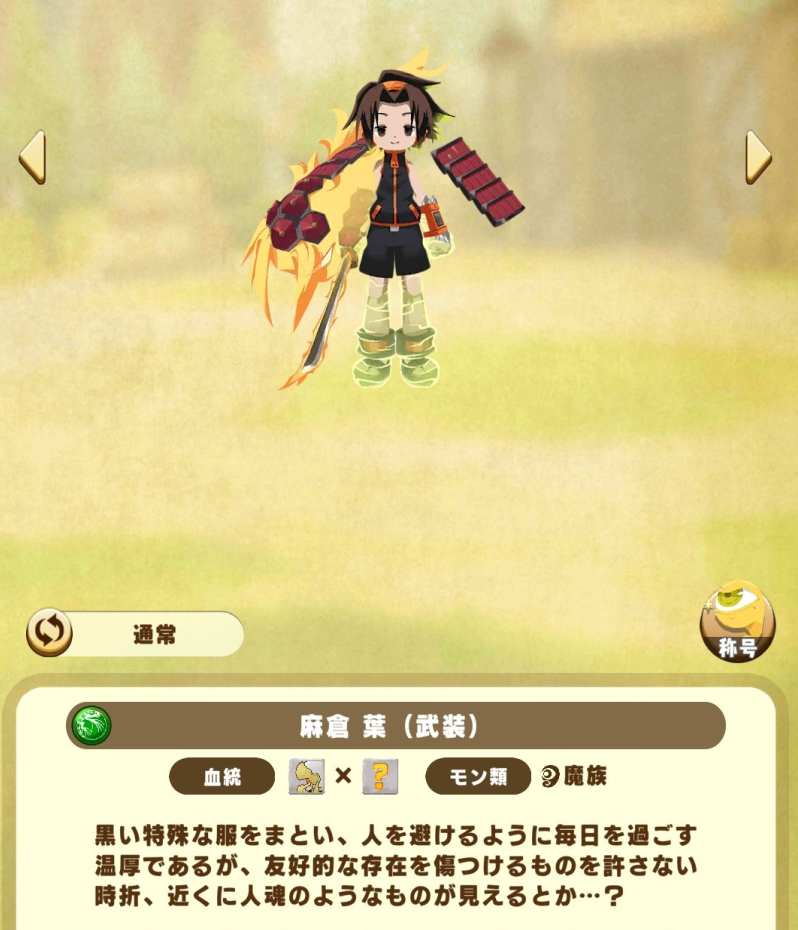Go to the next monster with right arrow
The width and height of the screenshot is (798, 930).
click(x=758, y=158)
